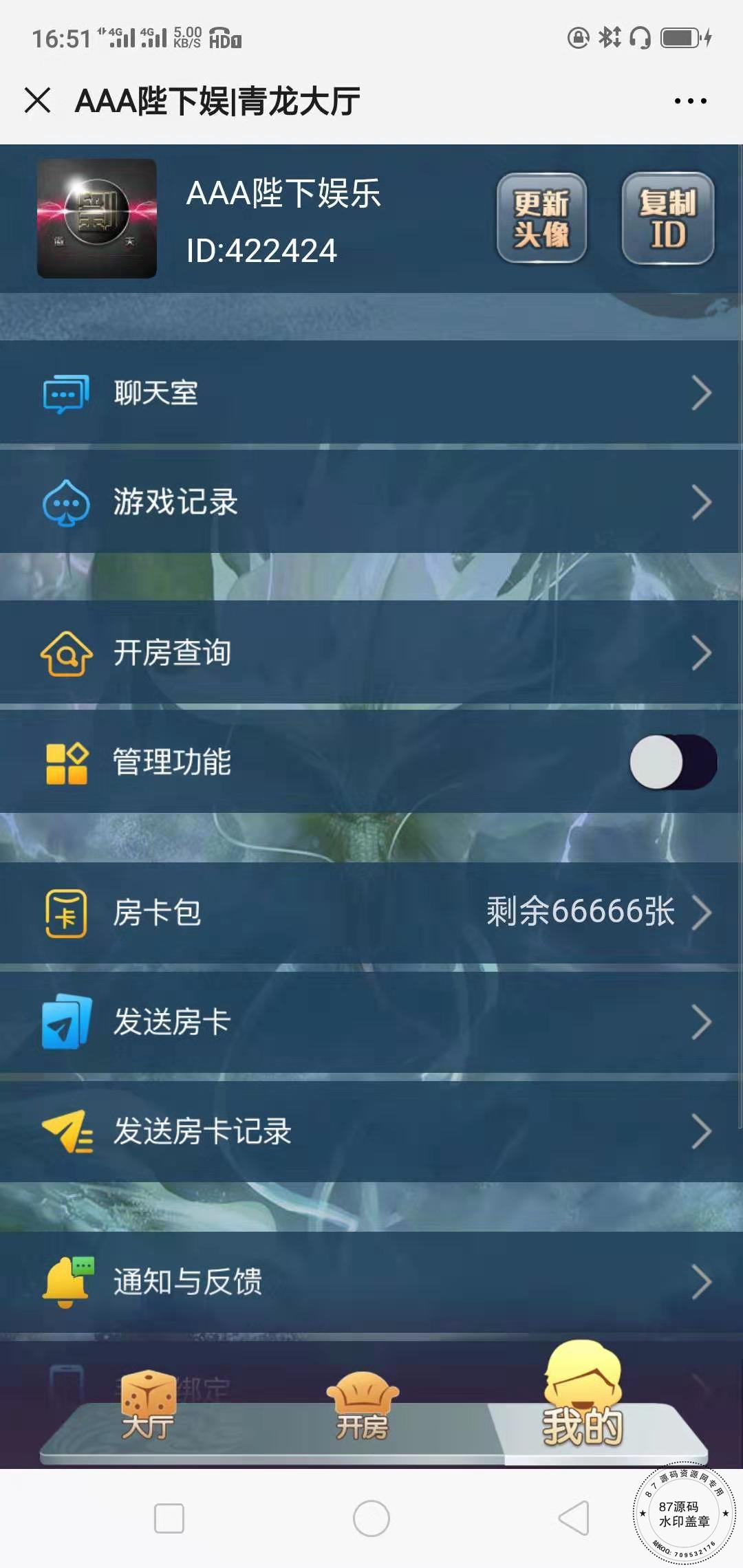This screenshot has width=743, height=1568.
Task: Tap the system home button
Action: 371,1518
